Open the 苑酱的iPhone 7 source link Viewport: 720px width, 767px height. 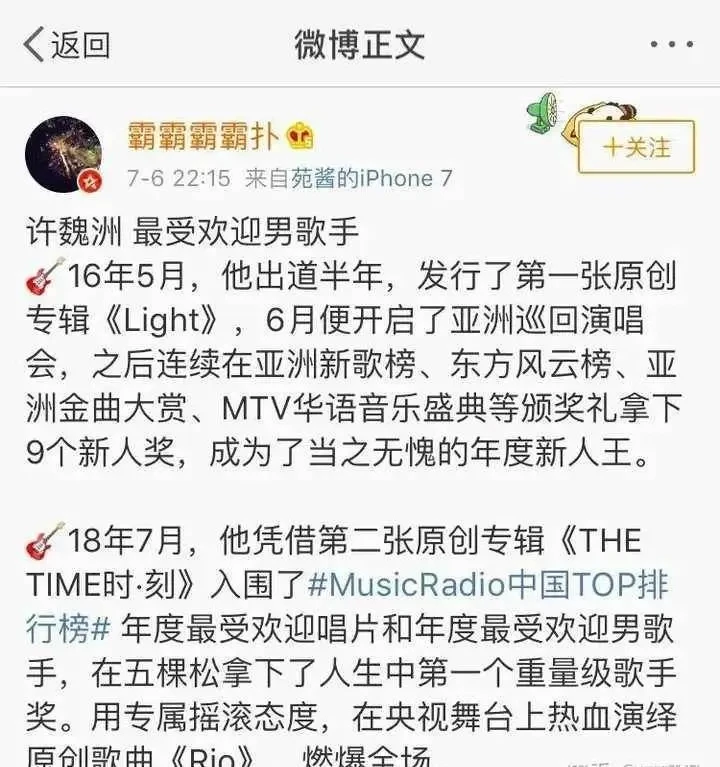[371, 178]
